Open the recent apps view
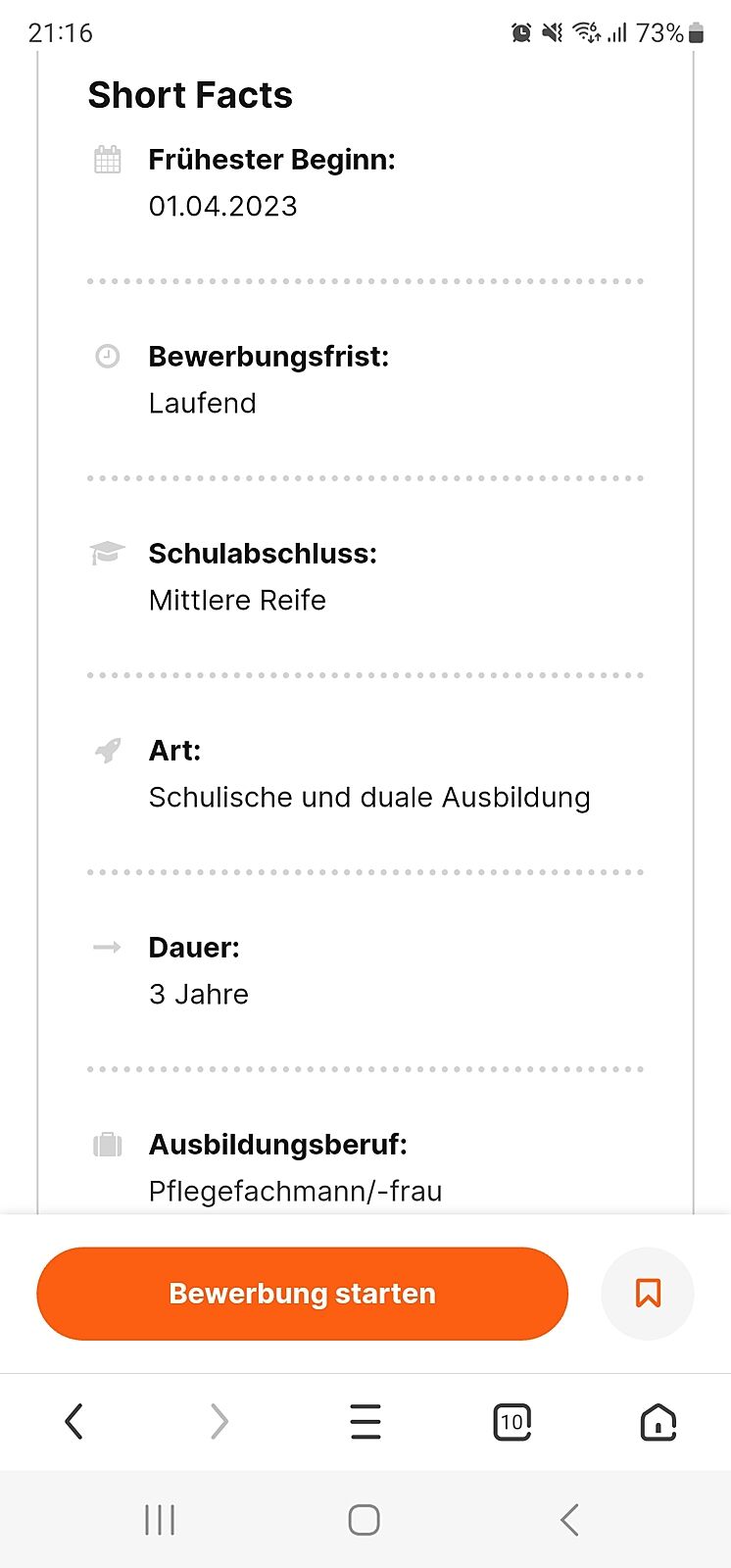Viewport: 731px width, 1568px height. [160, 1520]
